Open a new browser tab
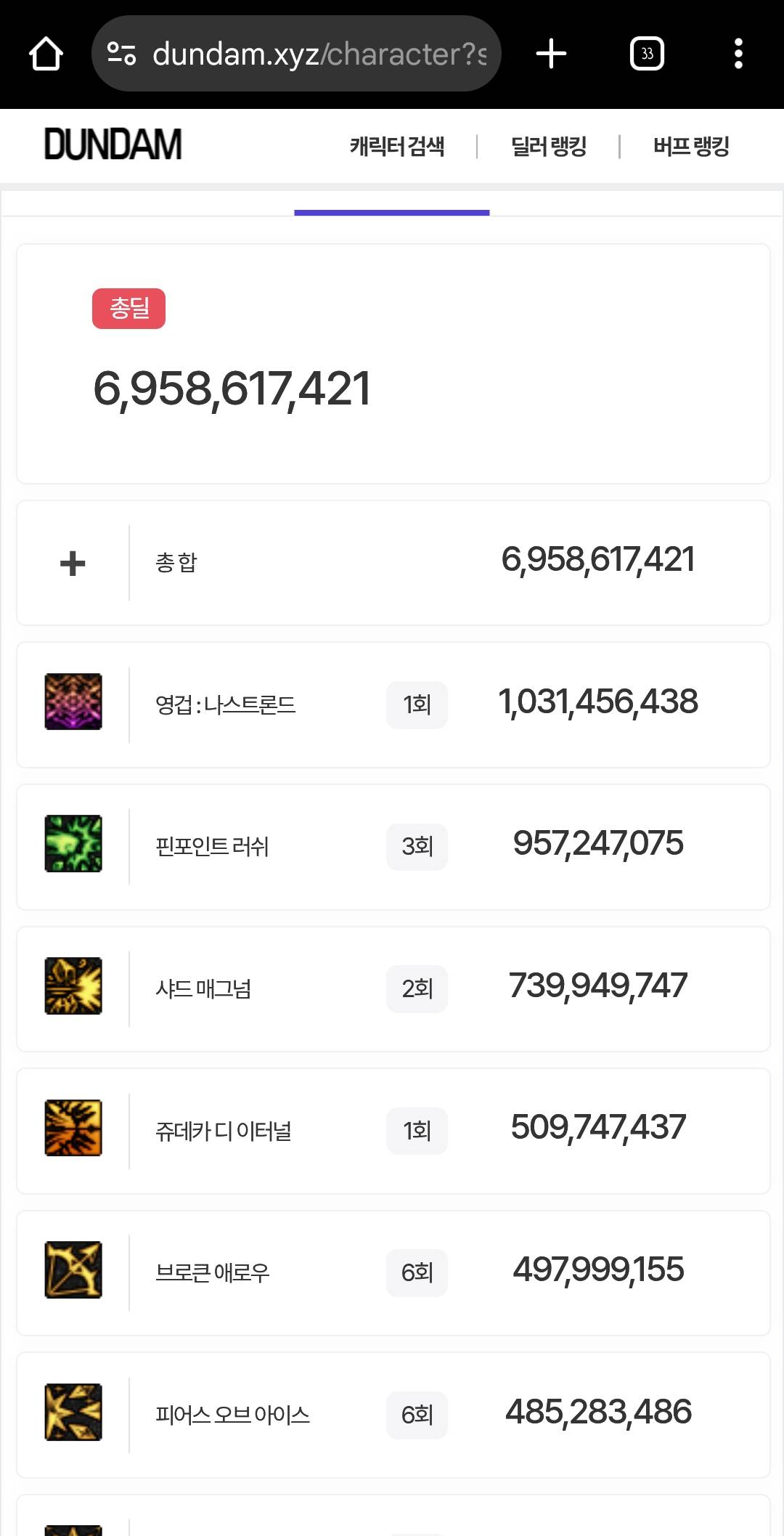 (551, 54)
